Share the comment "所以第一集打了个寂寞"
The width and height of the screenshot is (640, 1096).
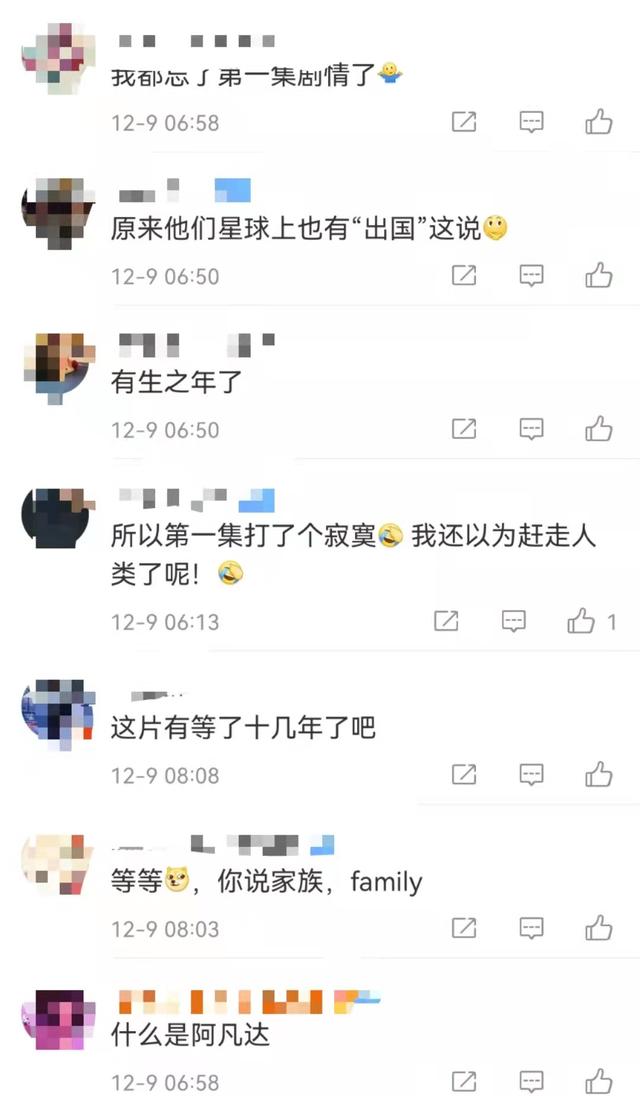tap(446, 621)
